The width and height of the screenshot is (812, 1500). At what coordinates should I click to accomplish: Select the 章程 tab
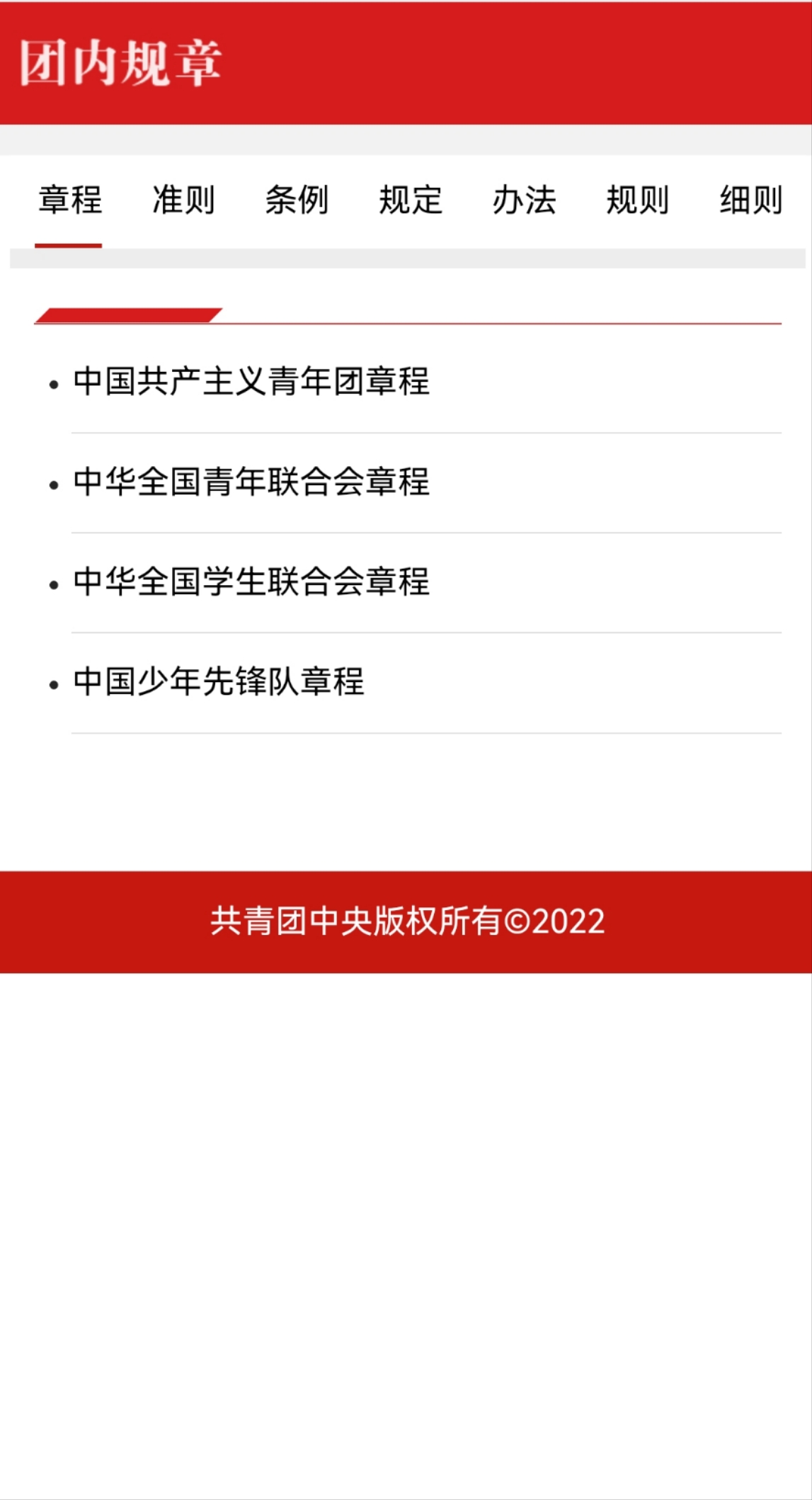[x=70, y=200]
